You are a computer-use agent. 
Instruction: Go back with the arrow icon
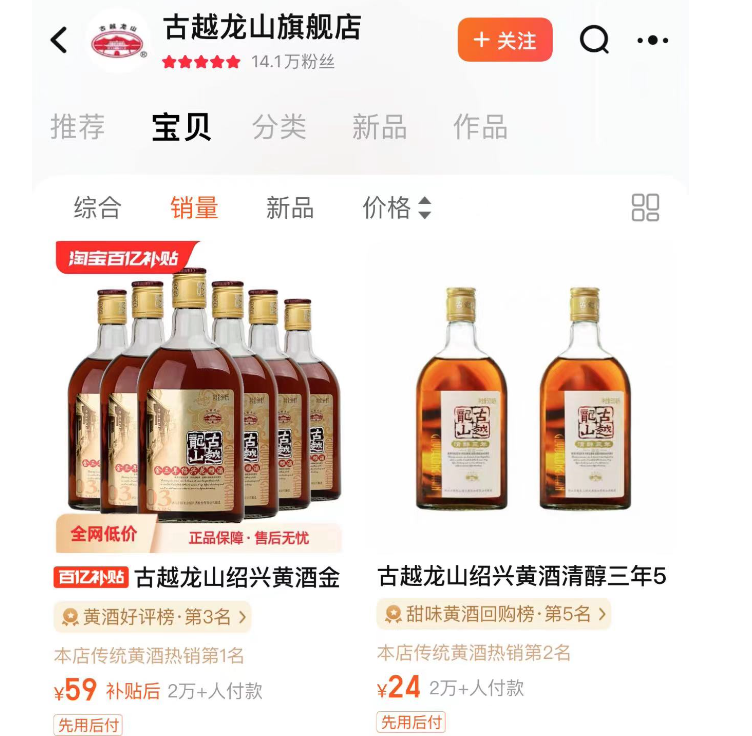coord(59,40)
